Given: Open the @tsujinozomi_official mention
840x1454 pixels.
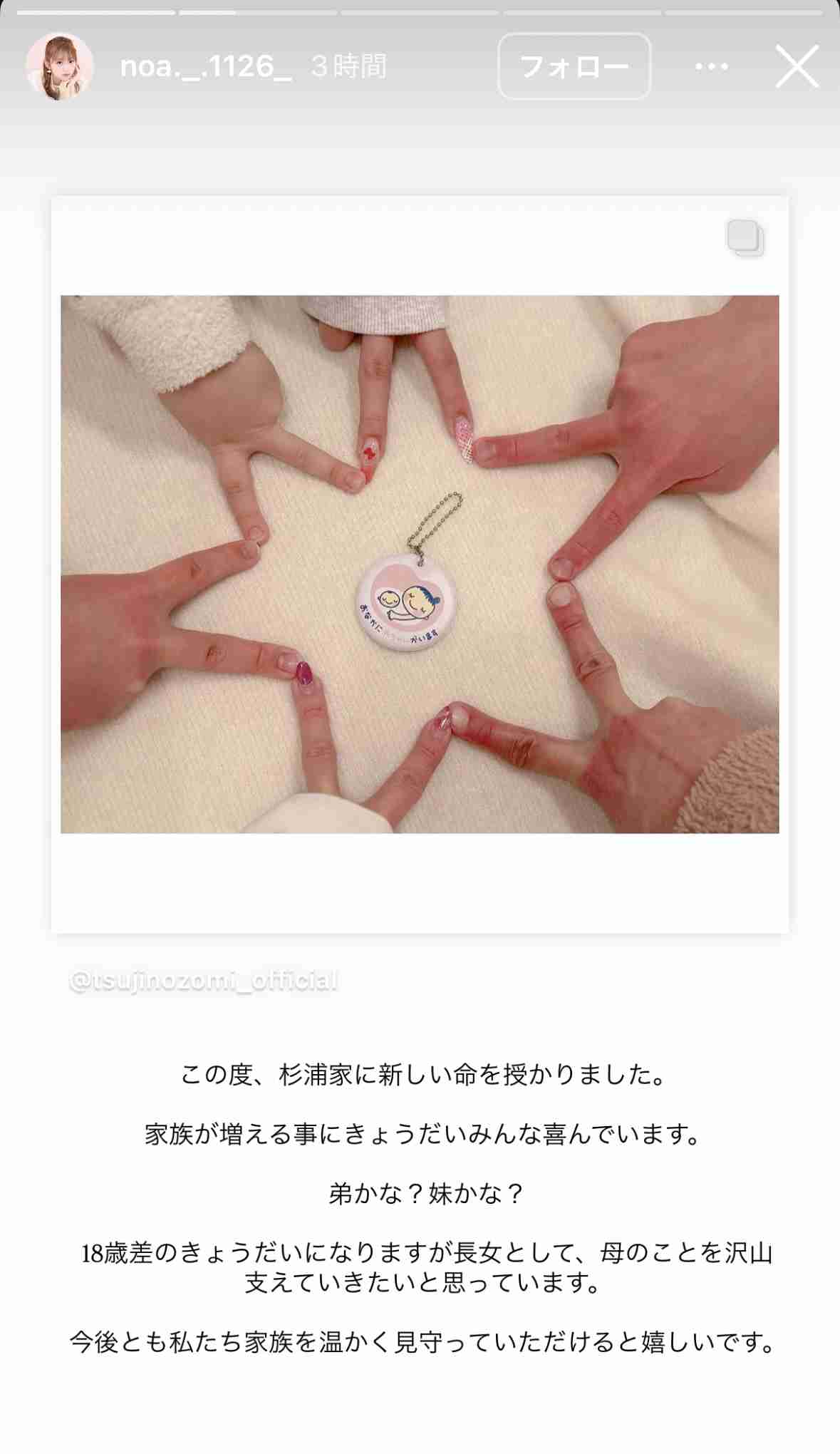Looking at the screenshot, I should (x=204, y=981).
